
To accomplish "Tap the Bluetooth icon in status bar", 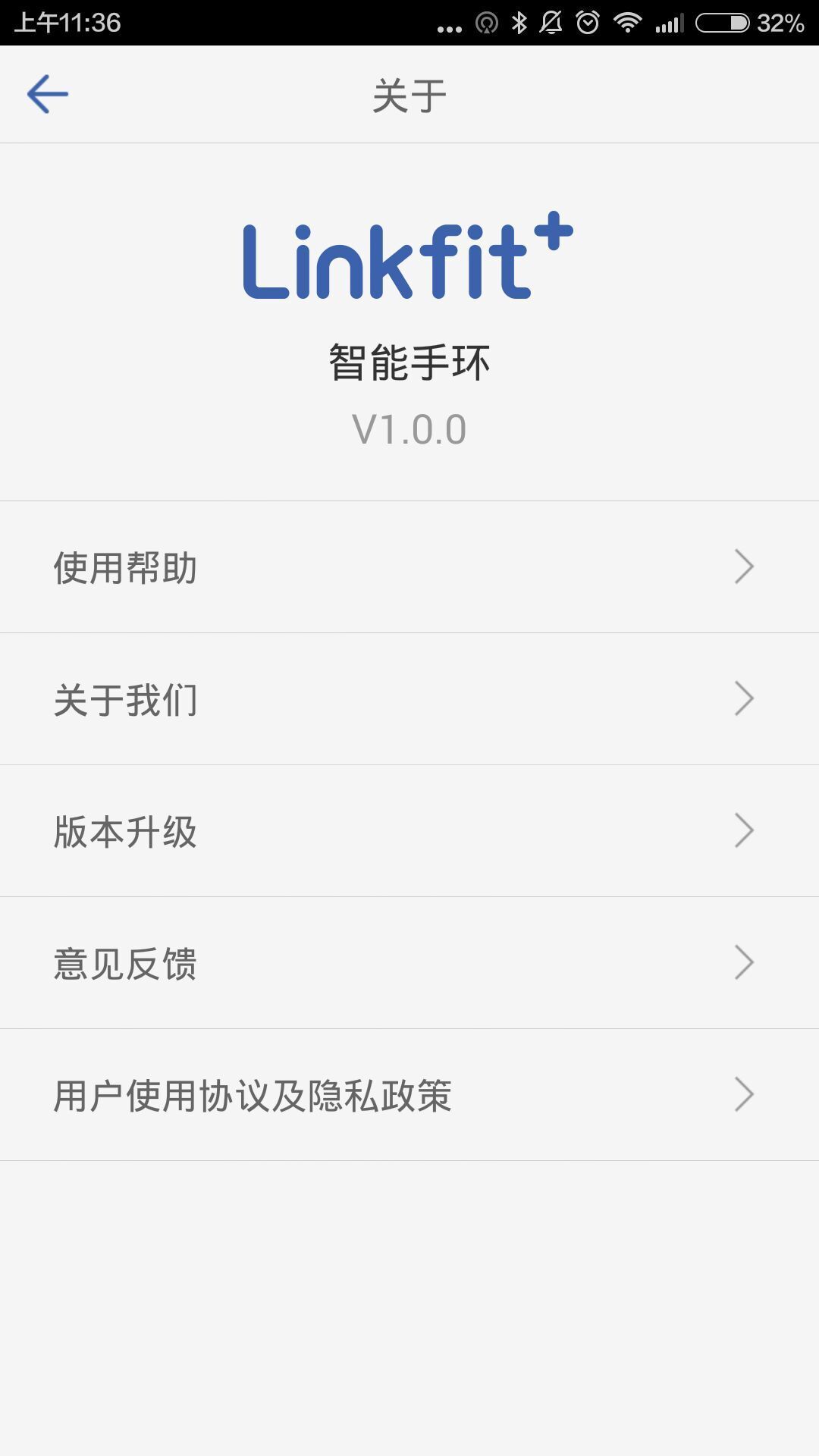I will [518, 23].
